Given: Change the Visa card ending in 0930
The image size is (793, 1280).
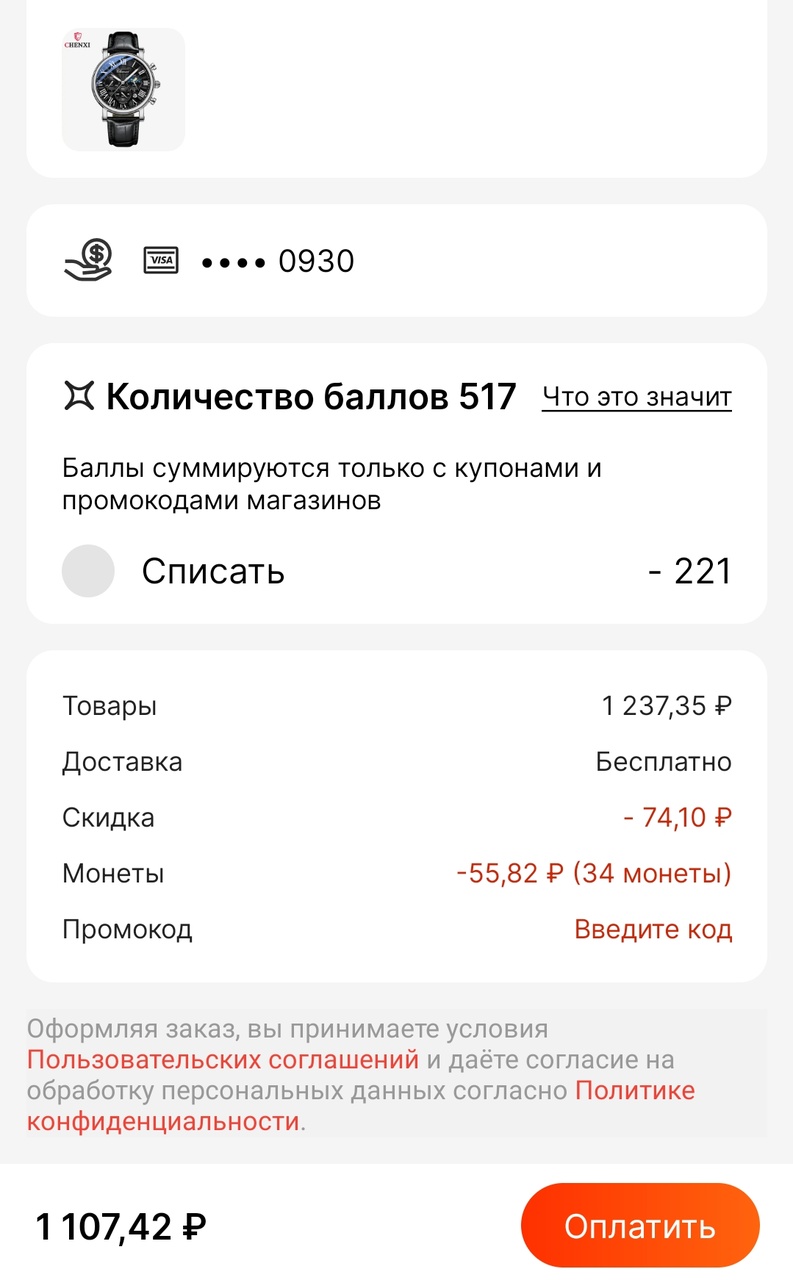Looking at the screenshot, I should pyautogui.click(x=396, y=261).
